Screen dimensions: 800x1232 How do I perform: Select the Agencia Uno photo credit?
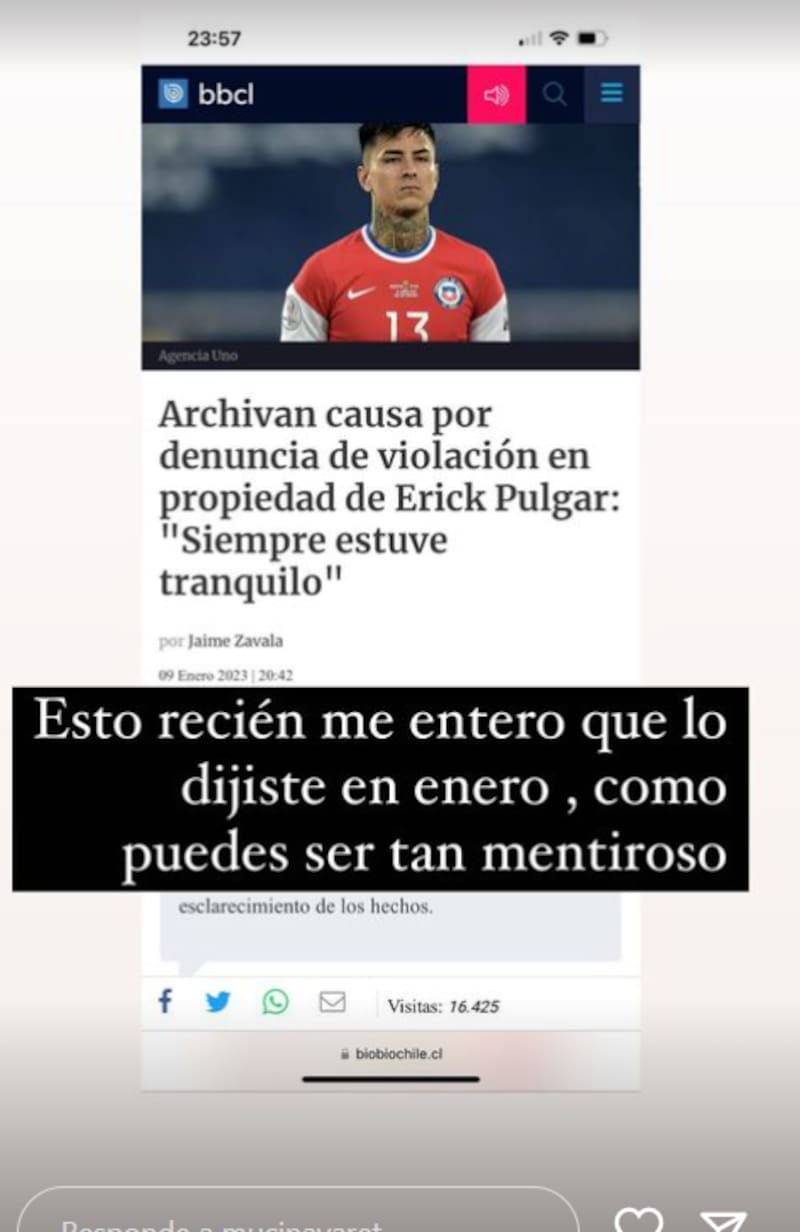click(199, 354)
